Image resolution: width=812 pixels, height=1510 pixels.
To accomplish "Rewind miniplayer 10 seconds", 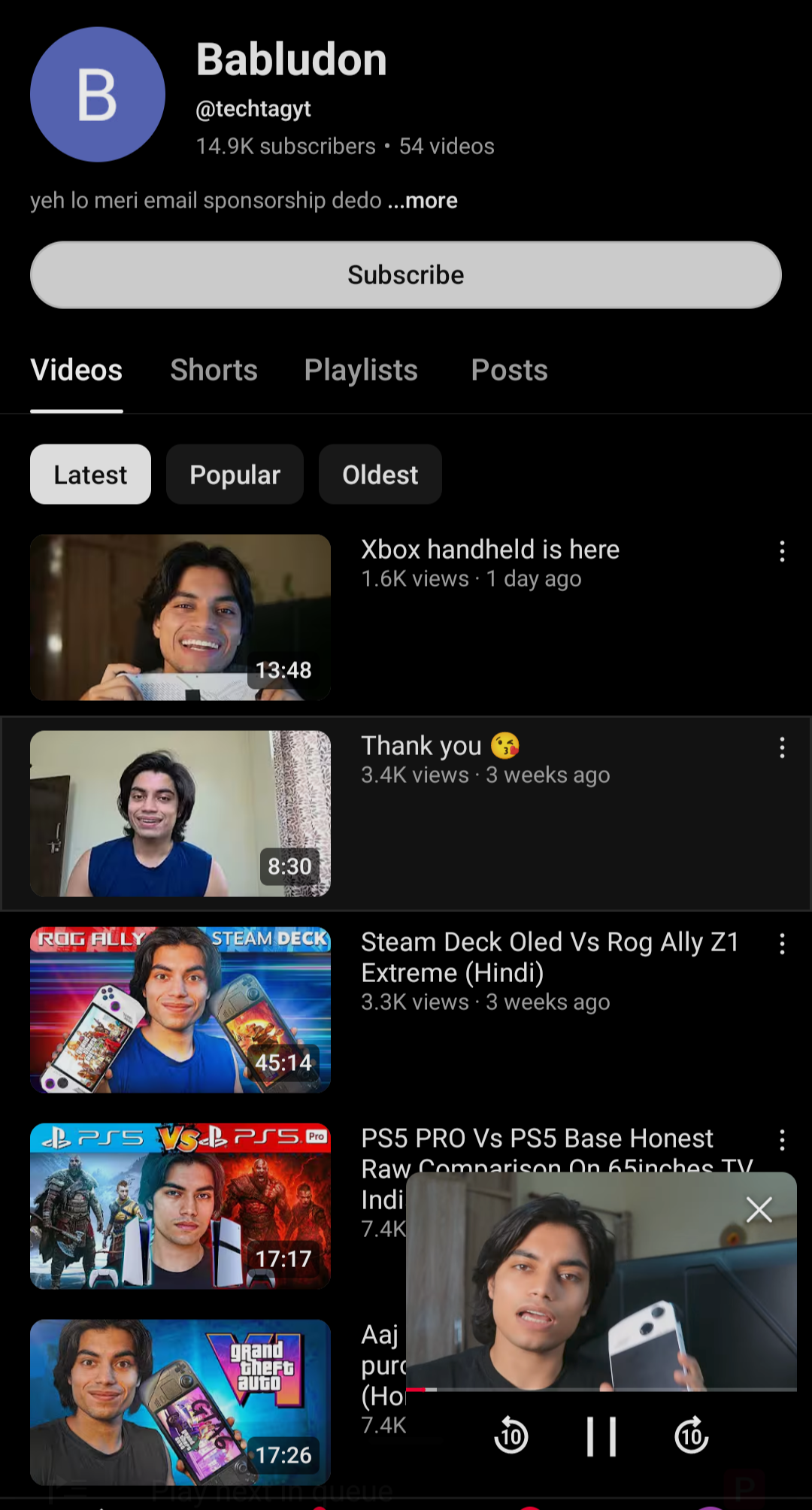I will [x=511, y=1436].
